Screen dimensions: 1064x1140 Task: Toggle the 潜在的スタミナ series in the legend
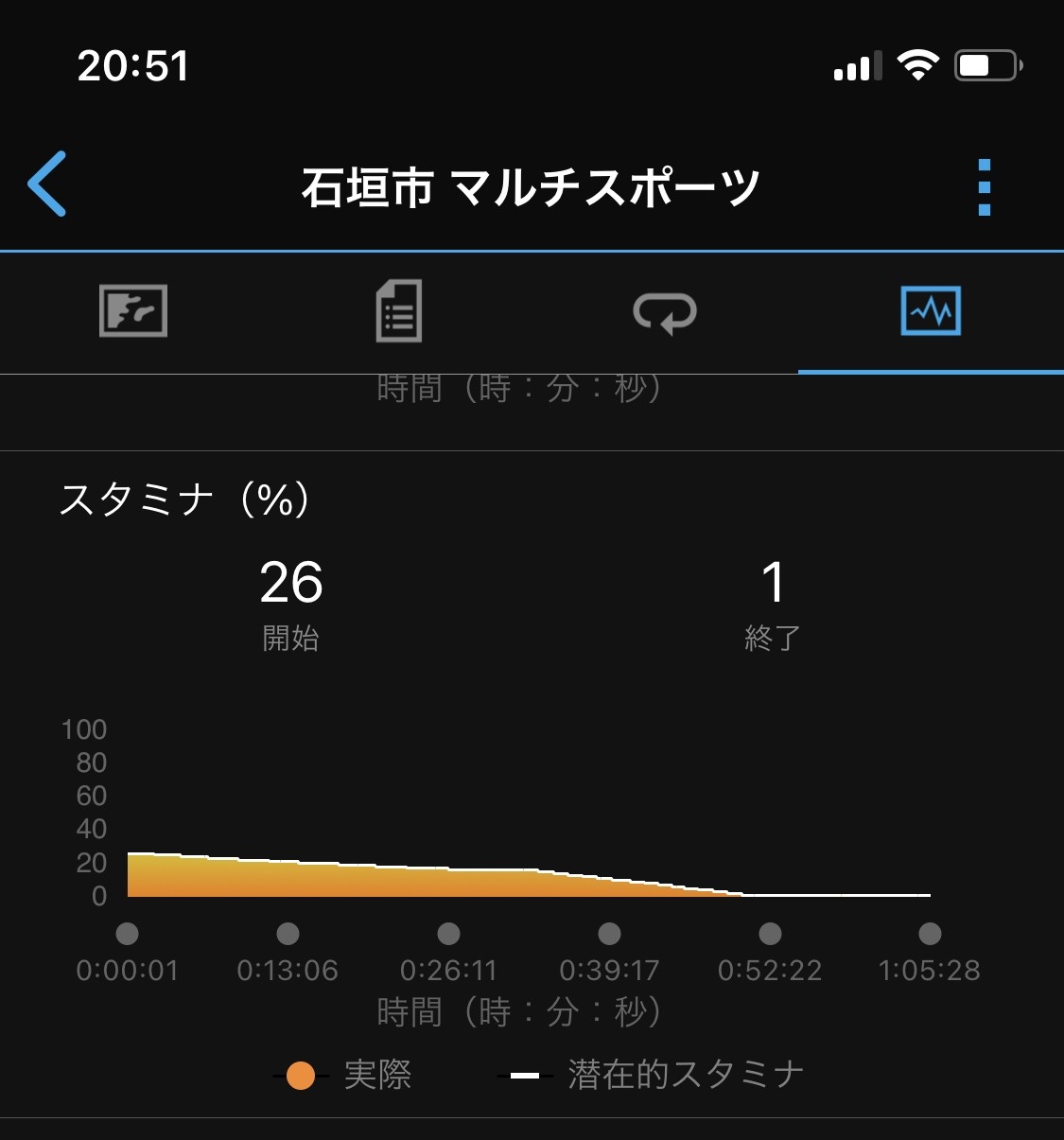tap(653, 1075)
